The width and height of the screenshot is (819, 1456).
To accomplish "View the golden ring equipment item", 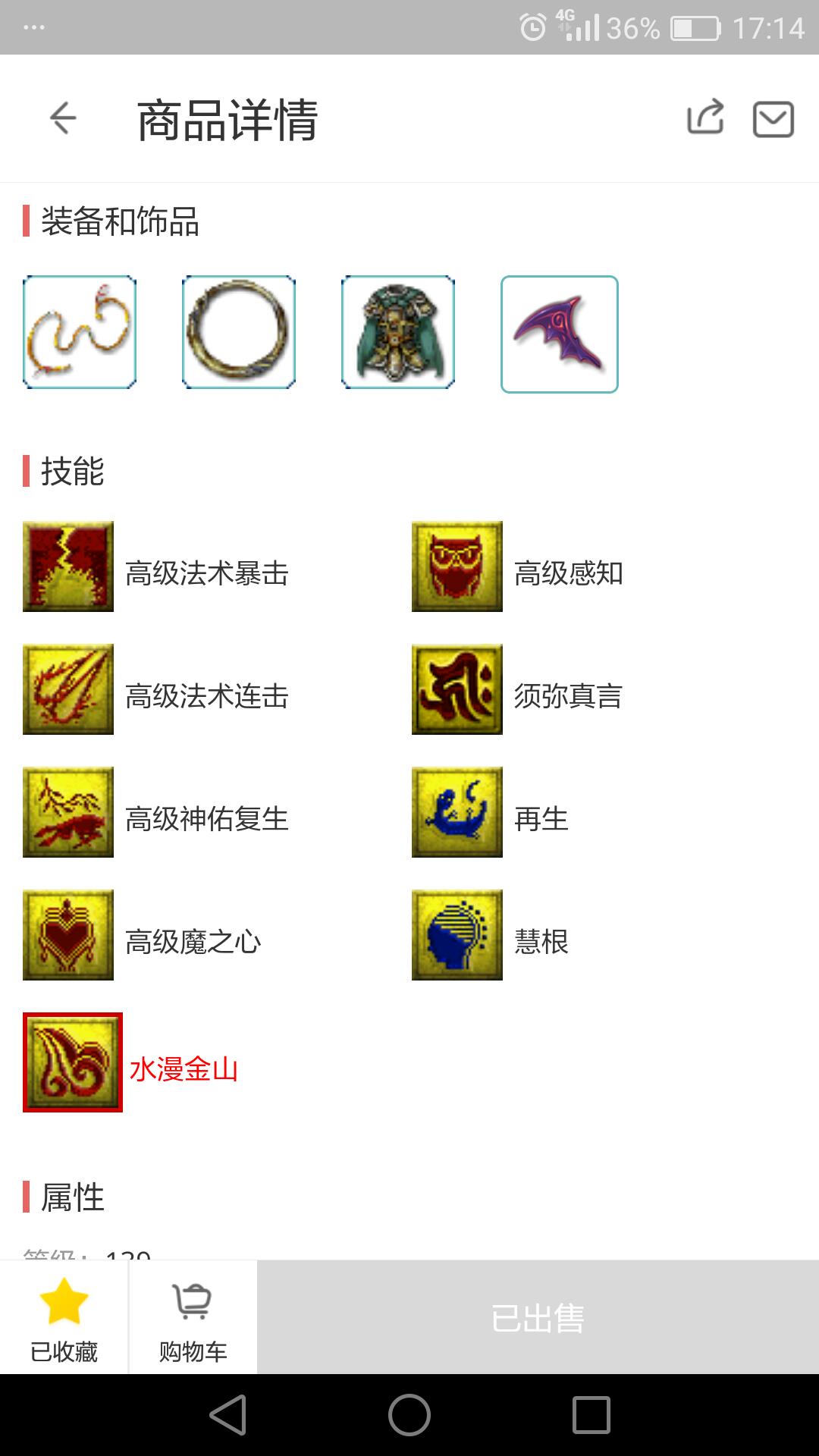I will 239,332.
